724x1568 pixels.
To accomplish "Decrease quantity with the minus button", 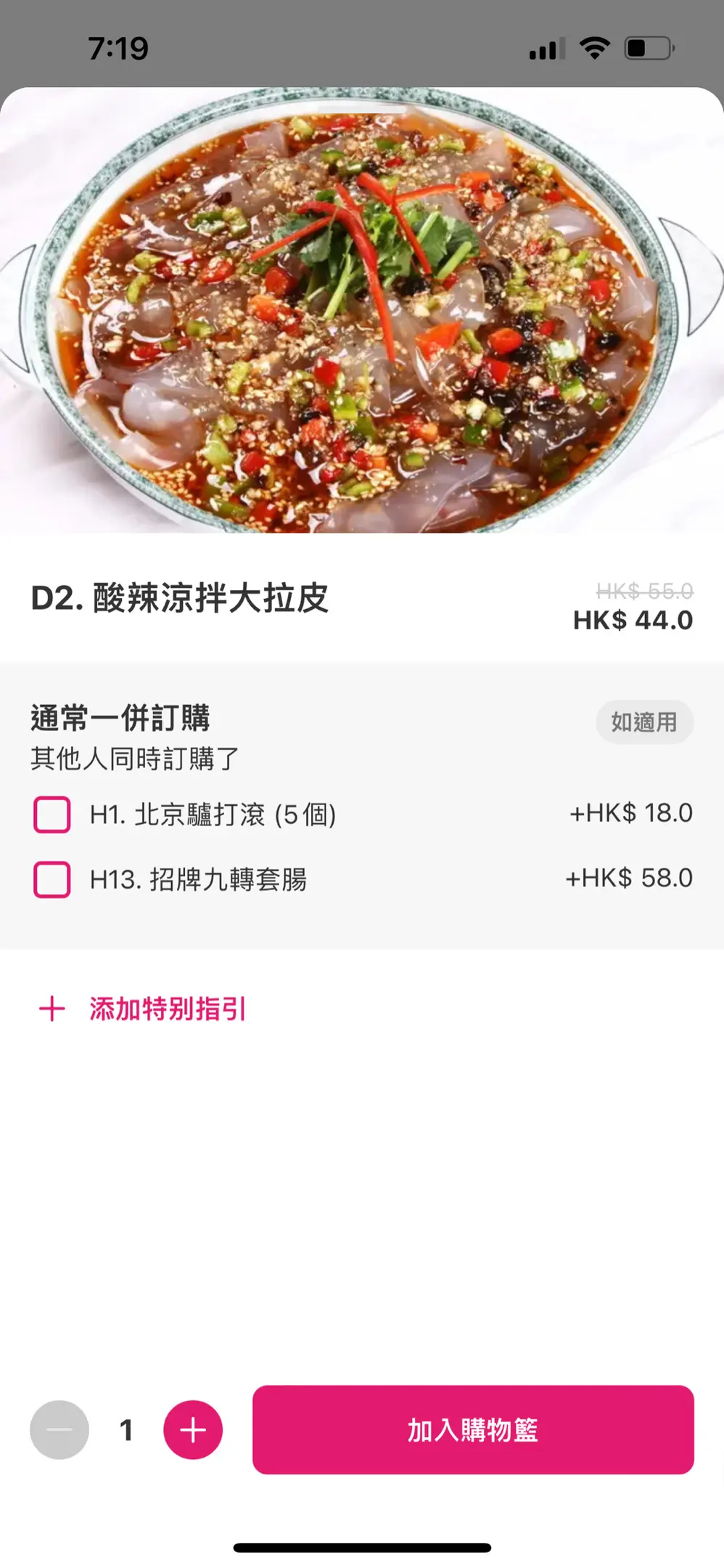I will coord(59,1430).
